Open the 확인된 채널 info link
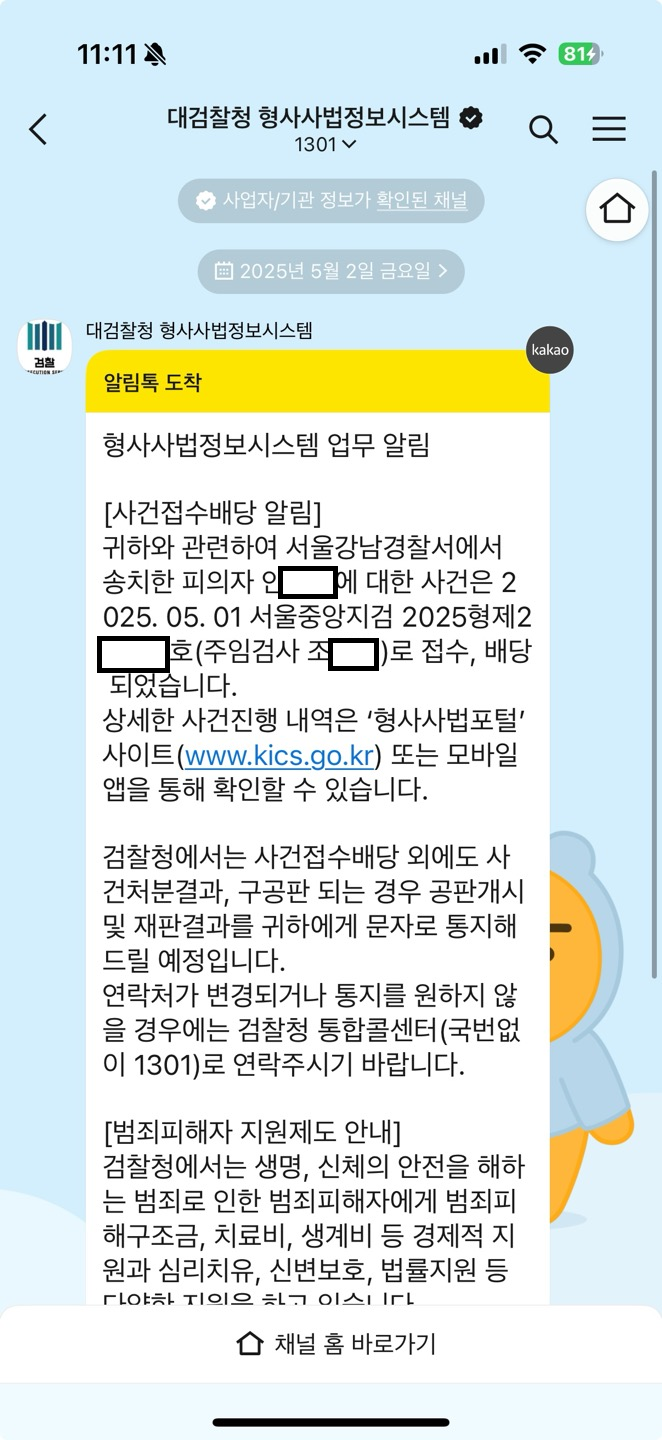The width and height of the screenshot is (662, 1440). pyautogui.click(x=421, y=201)
